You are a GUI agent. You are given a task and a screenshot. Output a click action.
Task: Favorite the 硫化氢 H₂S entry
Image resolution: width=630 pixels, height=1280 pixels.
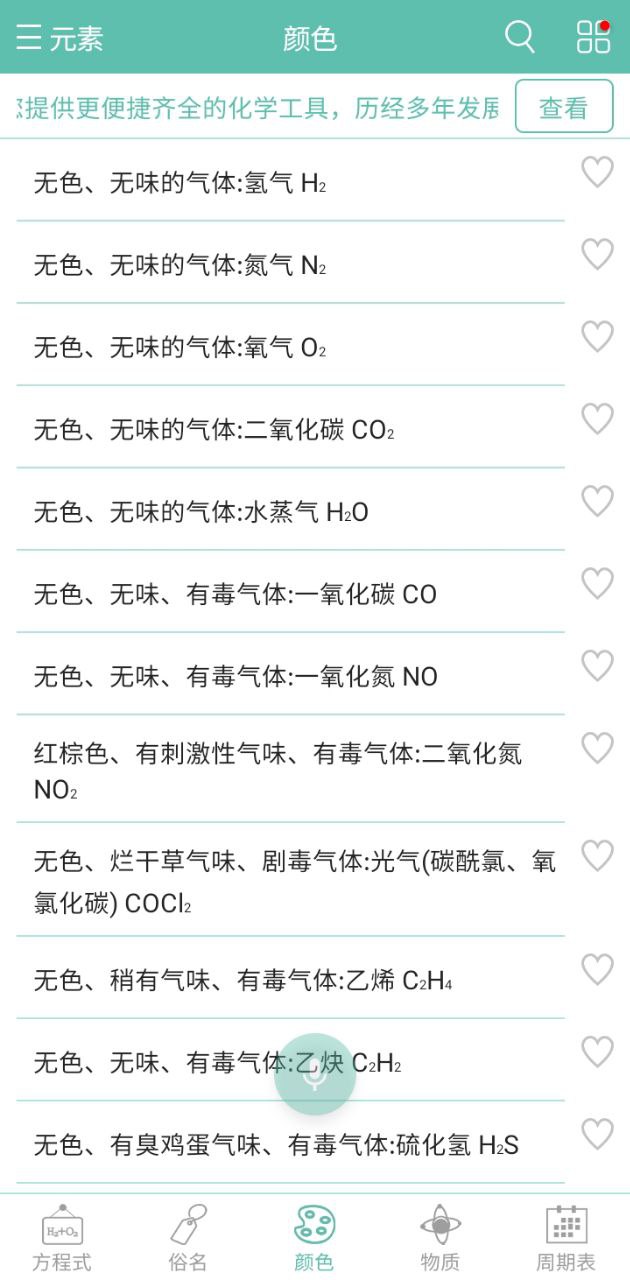[597, 1134]
